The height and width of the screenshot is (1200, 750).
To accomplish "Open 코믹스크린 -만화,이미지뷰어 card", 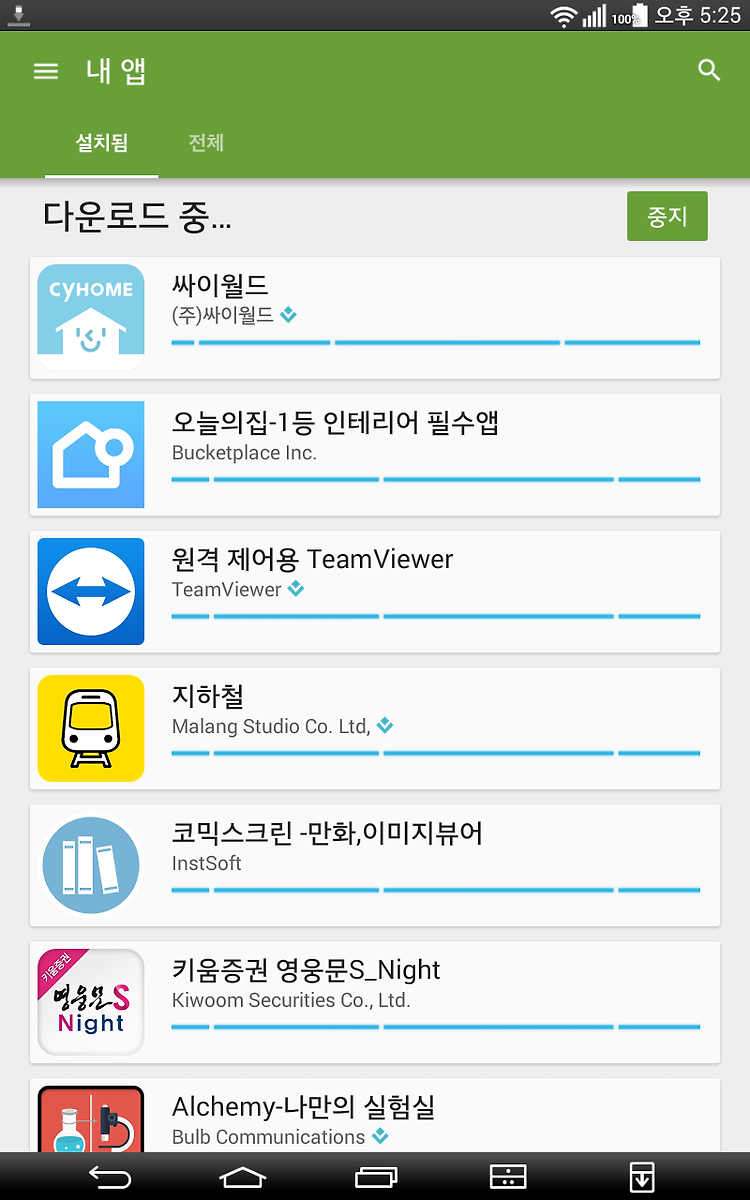I will [x=375, y=866].
